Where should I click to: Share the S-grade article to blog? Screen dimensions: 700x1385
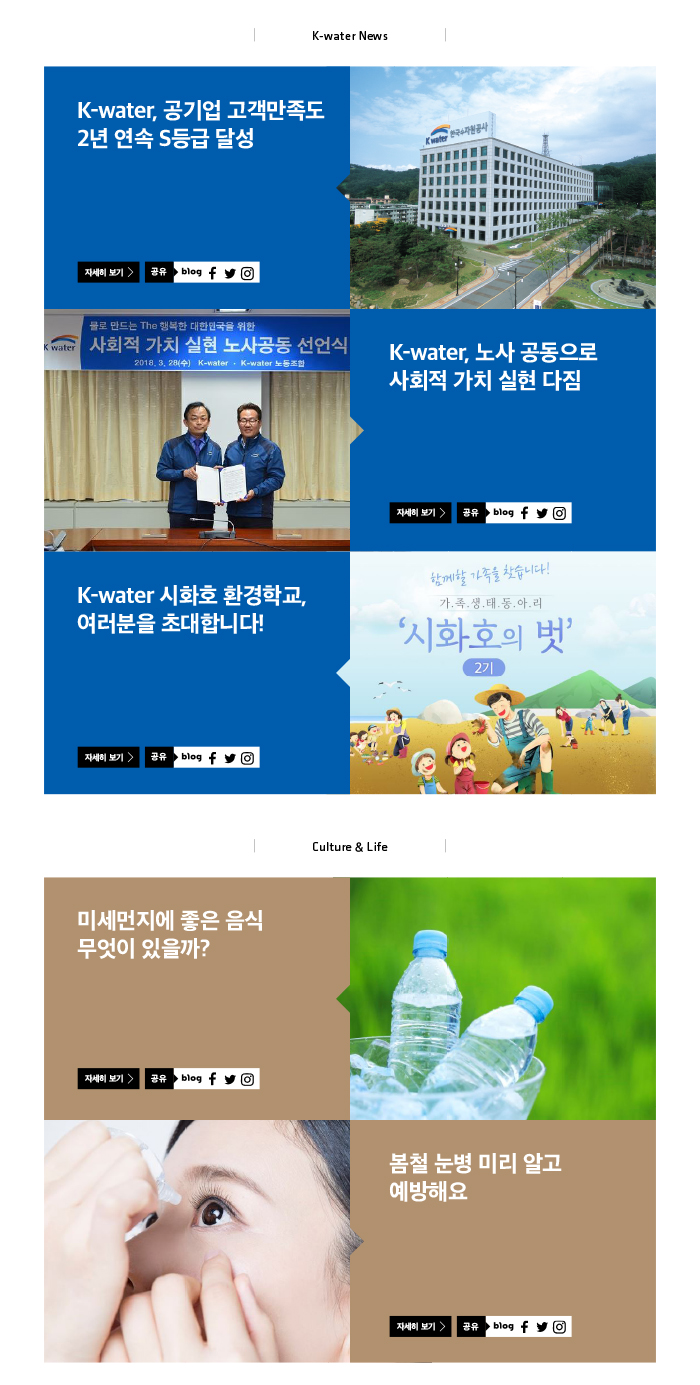[191, 272]
